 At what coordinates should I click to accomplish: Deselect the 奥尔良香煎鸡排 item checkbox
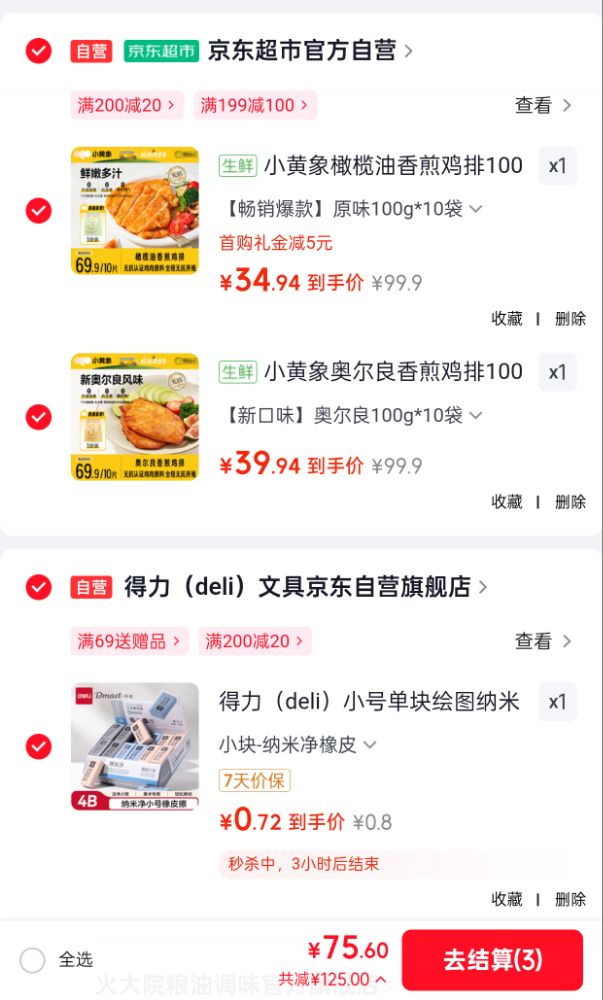pos(38,416)
